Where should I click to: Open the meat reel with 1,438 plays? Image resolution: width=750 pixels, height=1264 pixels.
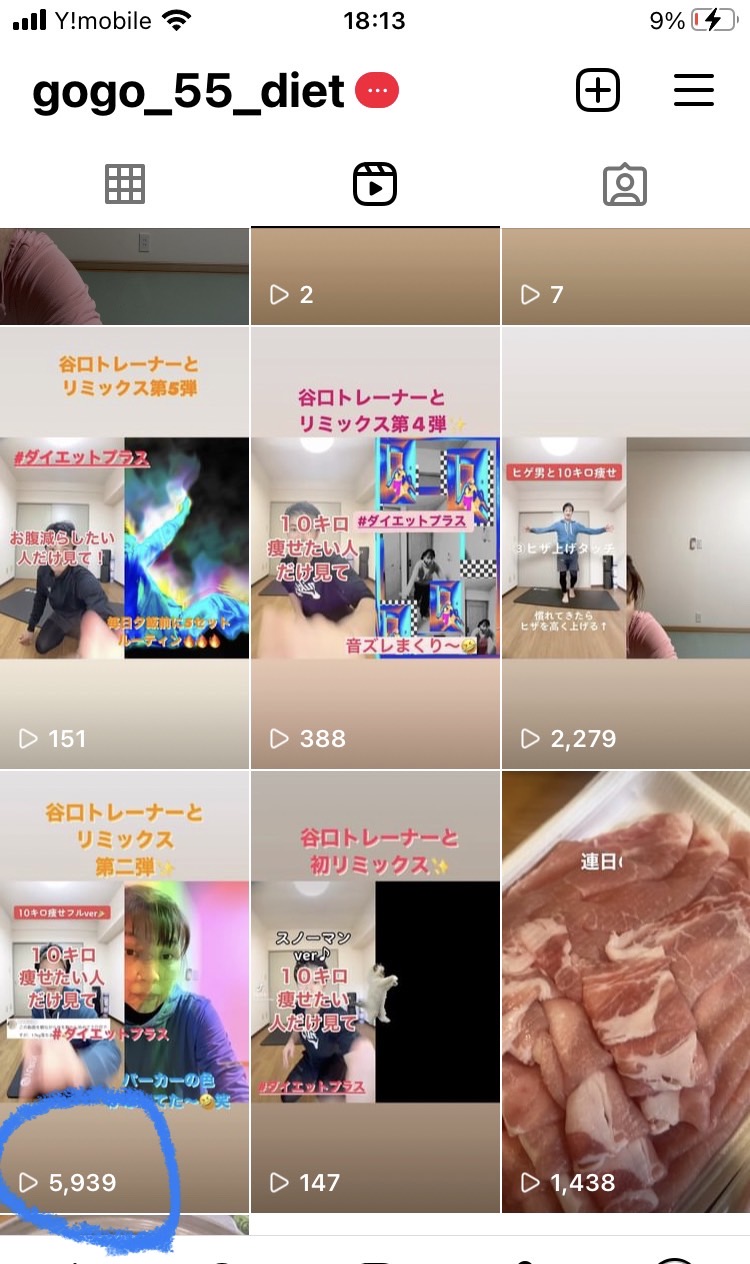tap(626, 992)
